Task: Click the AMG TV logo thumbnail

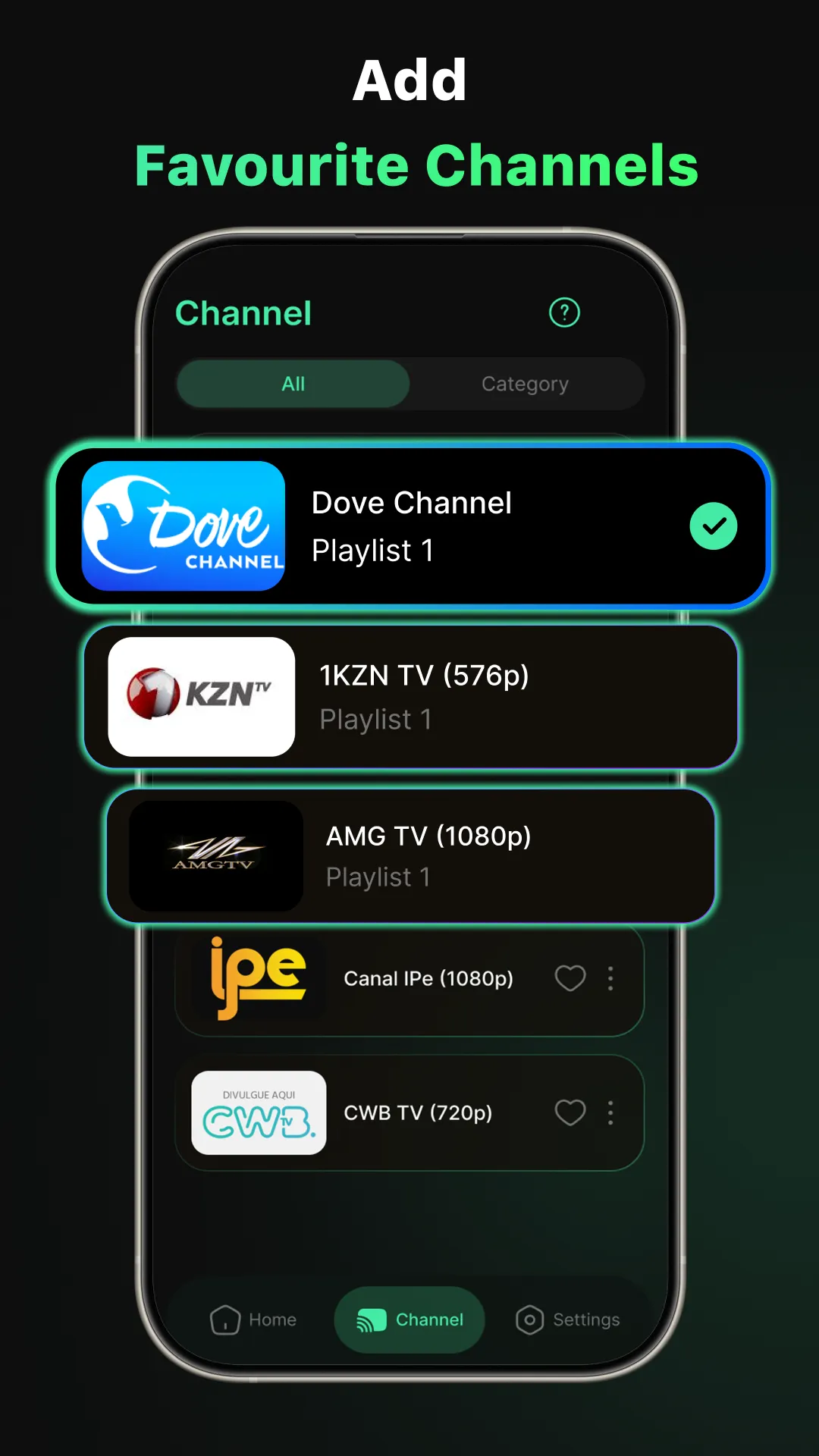Action: [x=216, y=855]
